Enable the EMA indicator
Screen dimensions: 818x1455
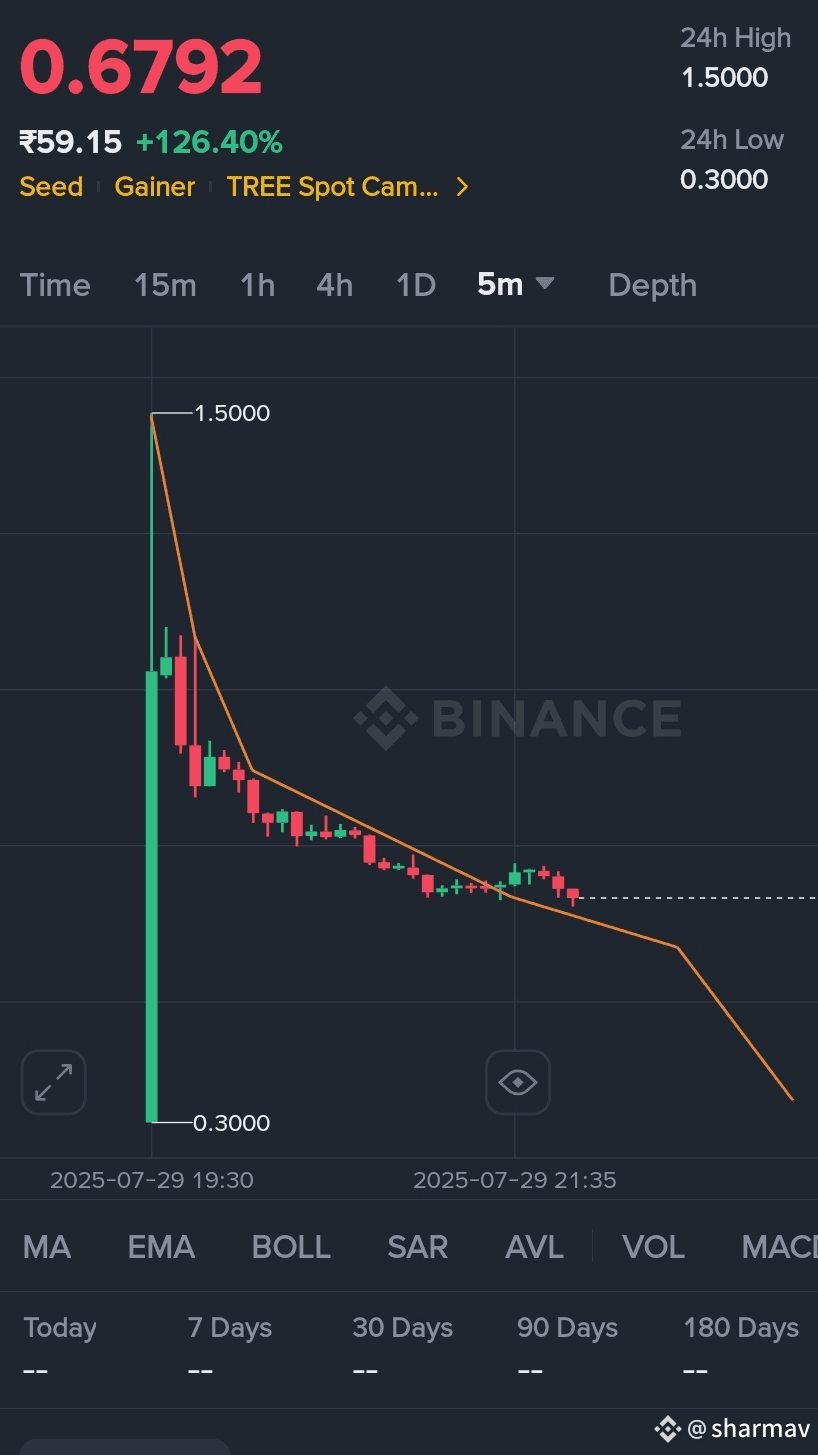coord(161,1247)
